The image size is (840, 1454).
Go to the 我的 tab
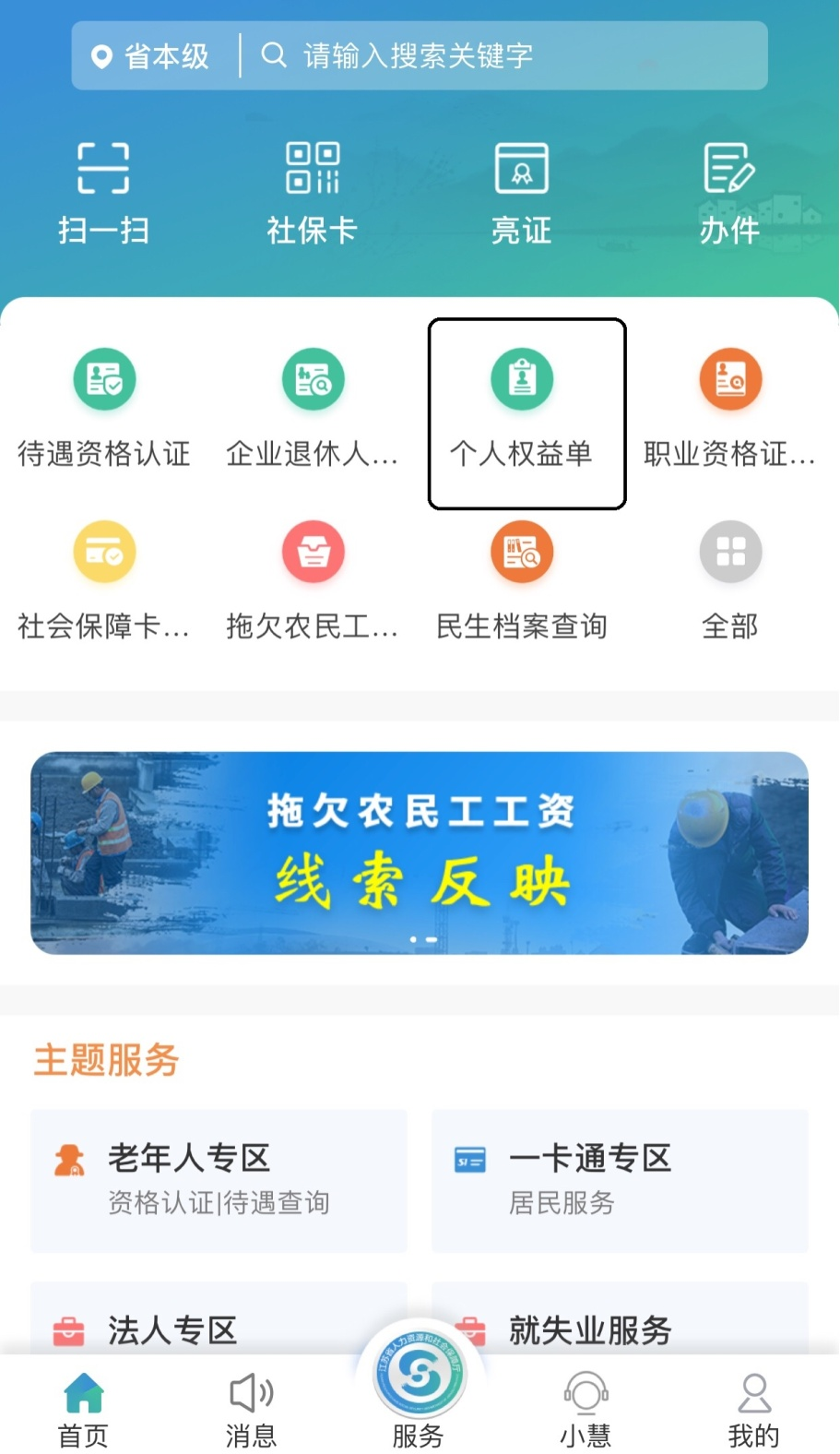click(753, 1409)
